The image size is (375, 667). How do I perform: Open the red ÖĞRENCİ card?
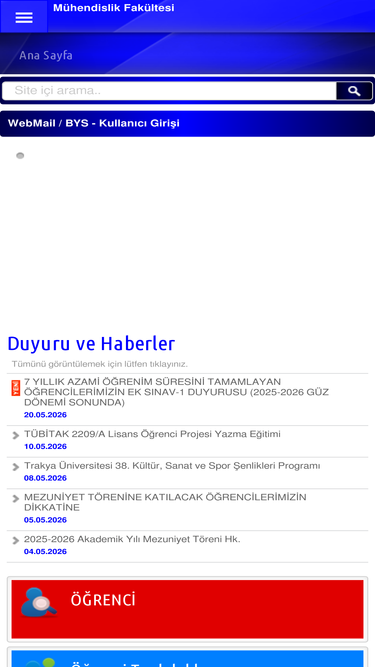pyautogui.click(x=188, y=609)
